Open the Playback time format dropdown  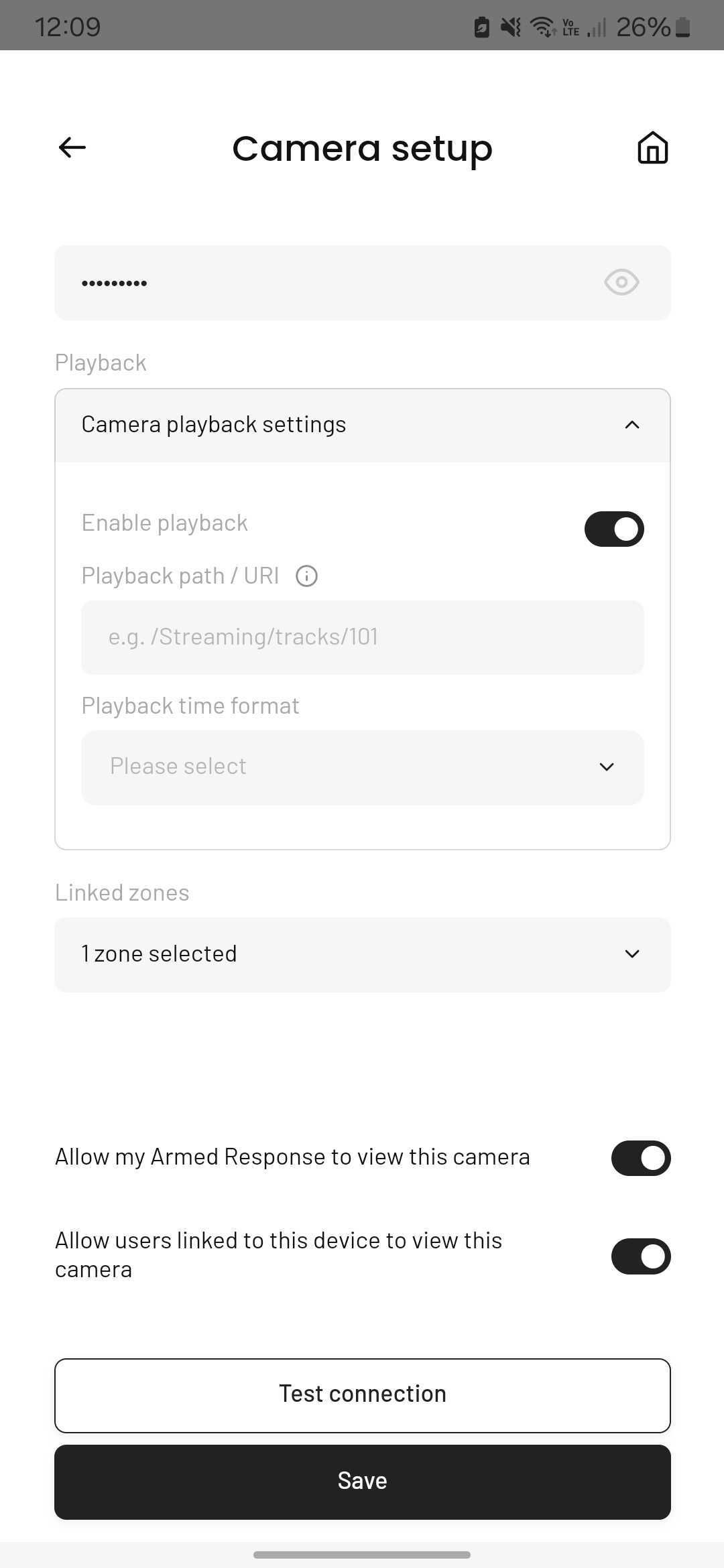pyautogui.click(x=362, y=767)
